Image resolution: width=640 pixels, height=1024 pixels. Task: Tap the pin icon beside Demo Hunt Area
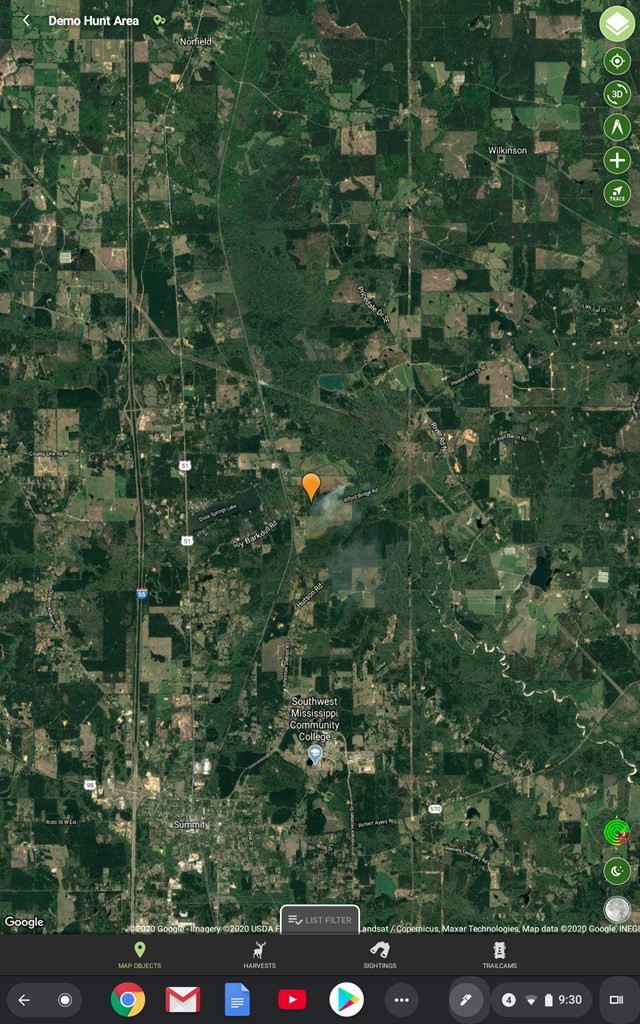pos(159,20)
